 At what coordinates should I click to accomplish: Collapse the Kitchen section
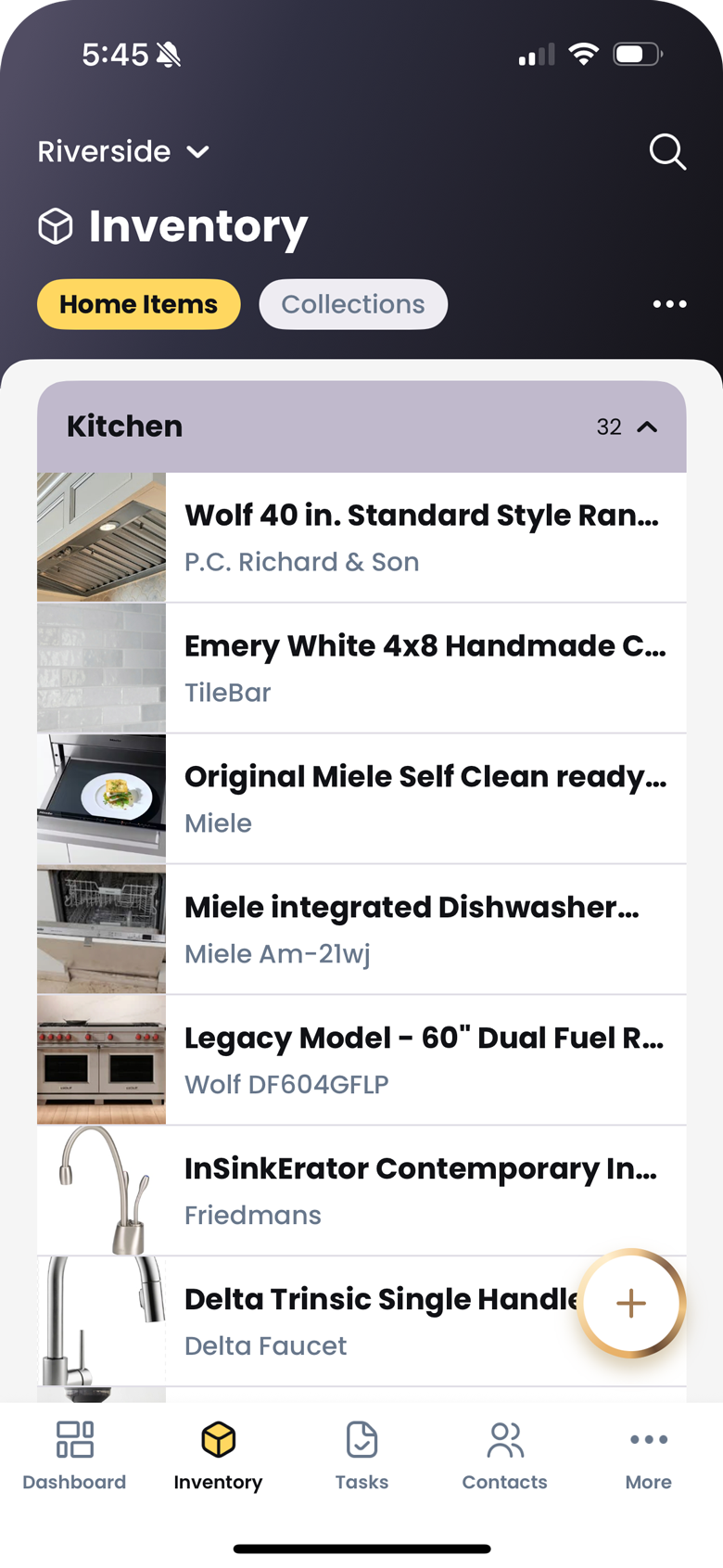pyautogui.click(x=647, y=427)
